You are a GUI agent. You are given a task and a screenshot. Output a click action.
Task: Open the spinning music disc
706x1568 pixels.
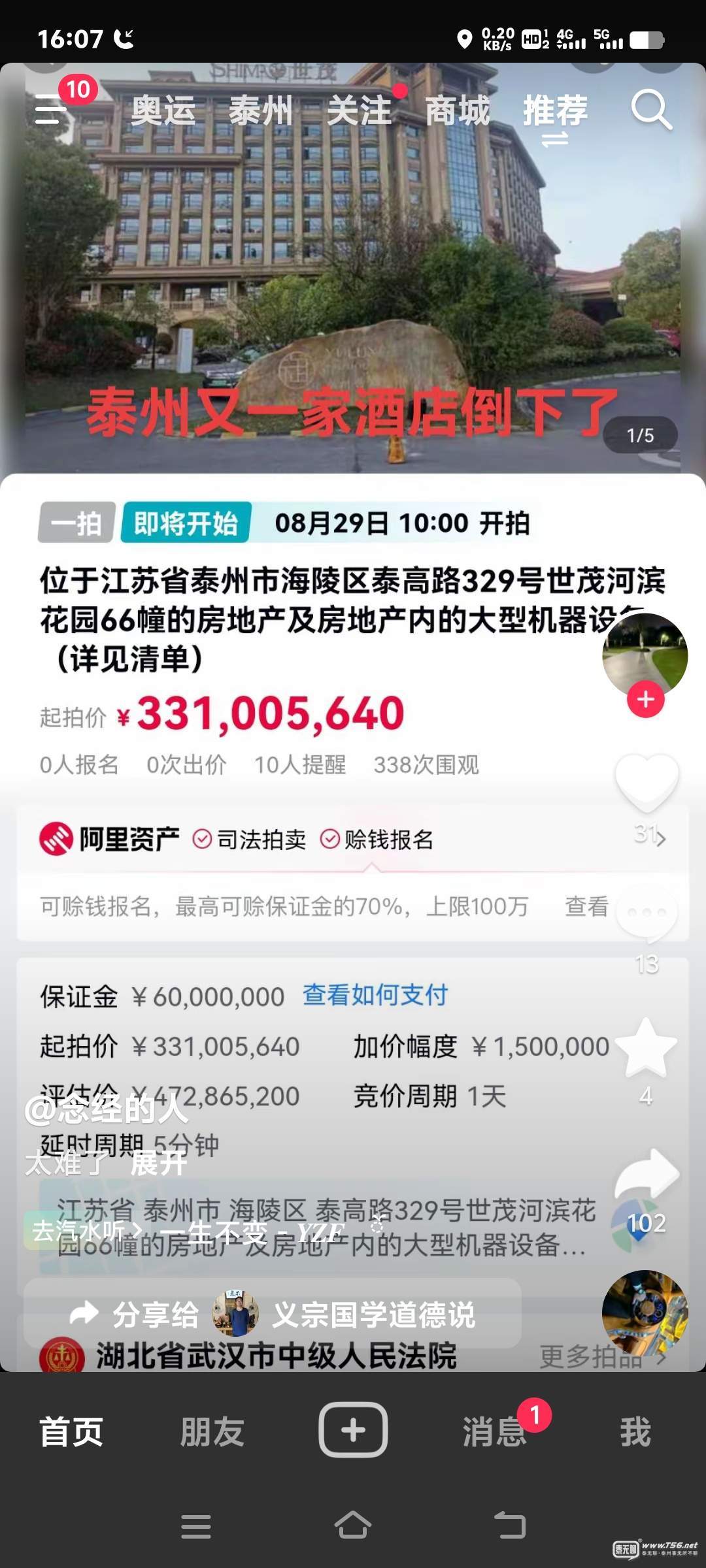645,1313
